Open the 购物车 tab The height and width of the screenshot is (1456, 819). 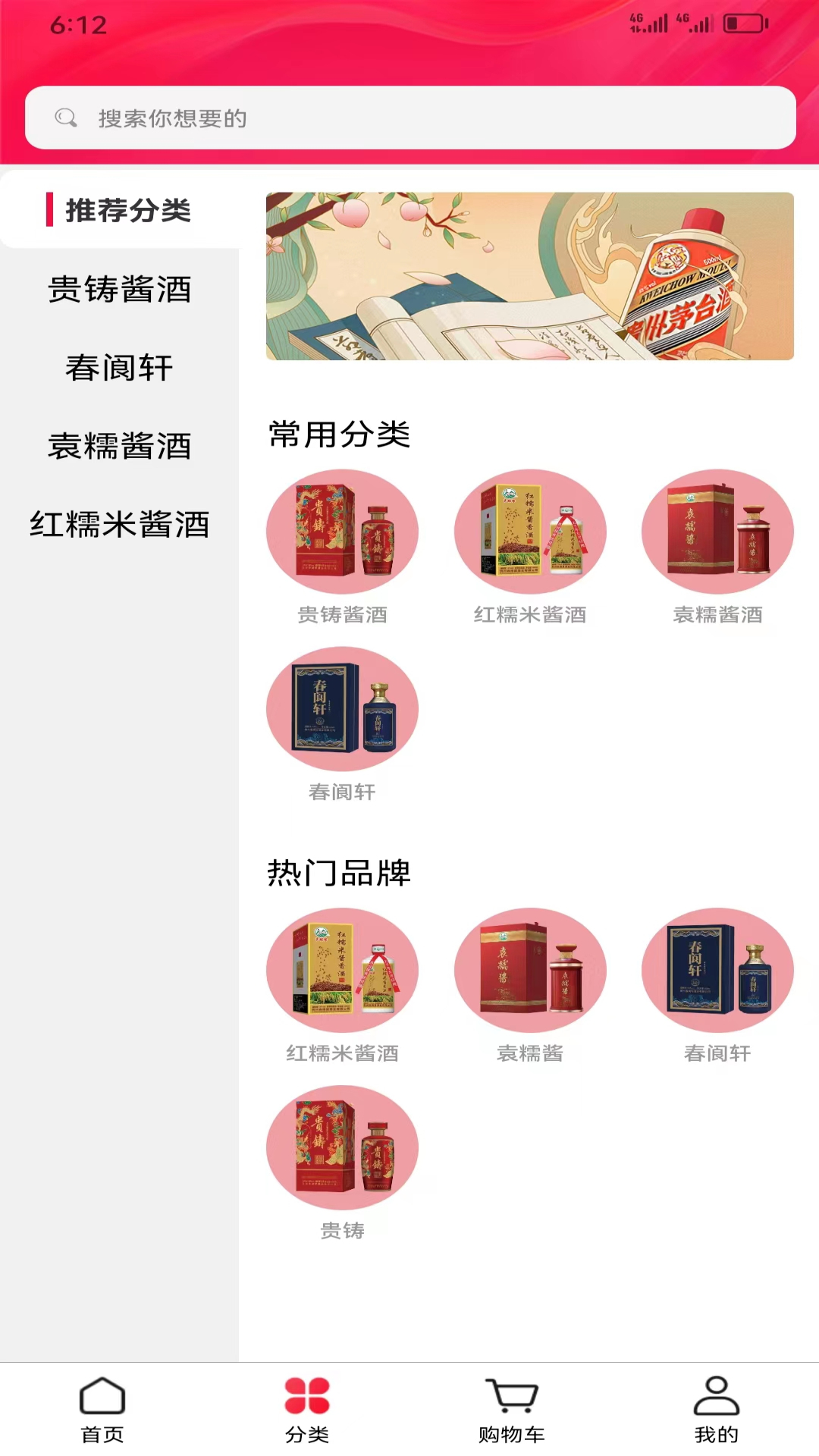(512, 1409)
